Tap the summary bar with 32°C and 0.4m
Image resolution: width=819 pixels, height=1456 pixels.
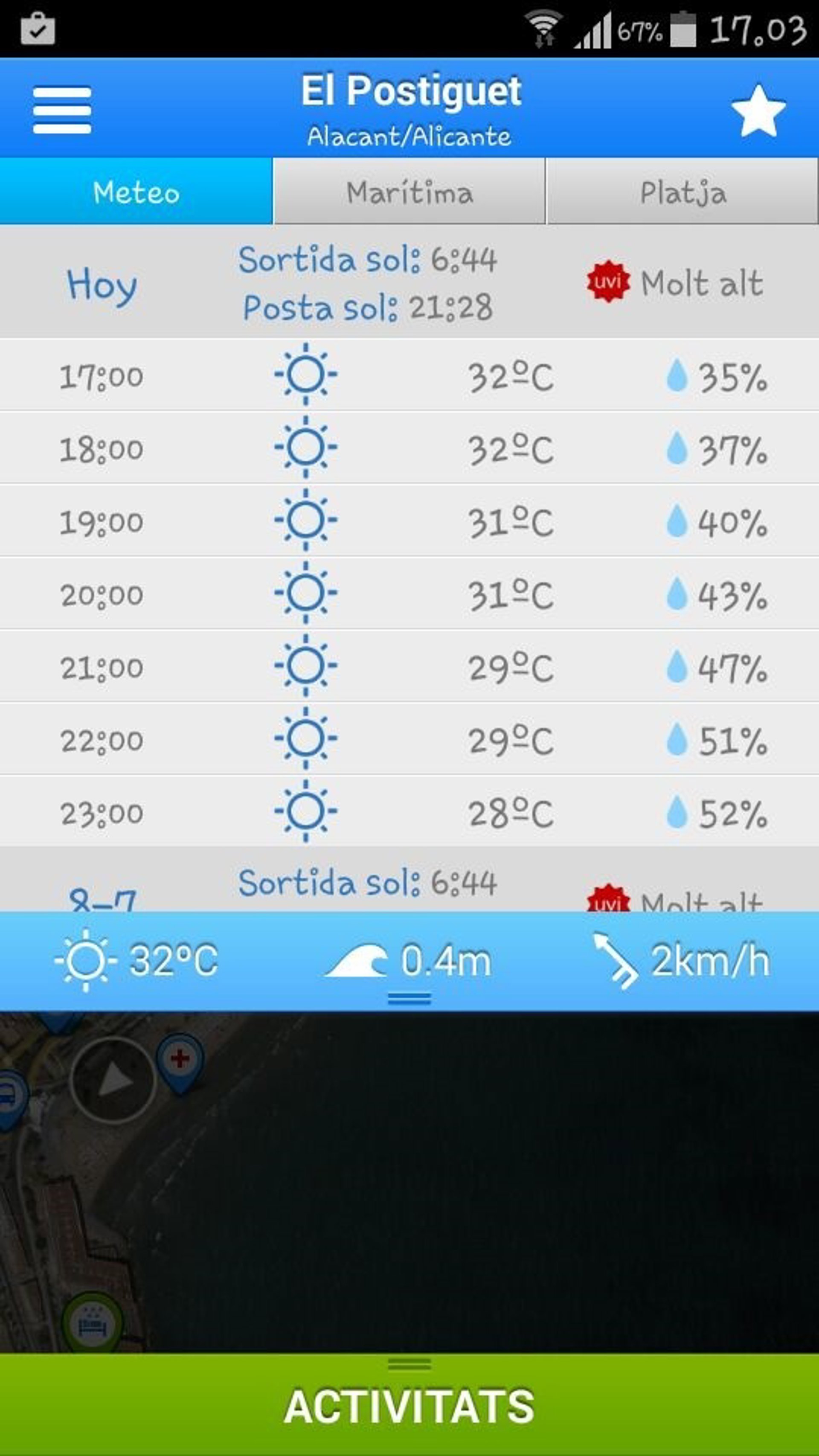[x=409, y=961]
